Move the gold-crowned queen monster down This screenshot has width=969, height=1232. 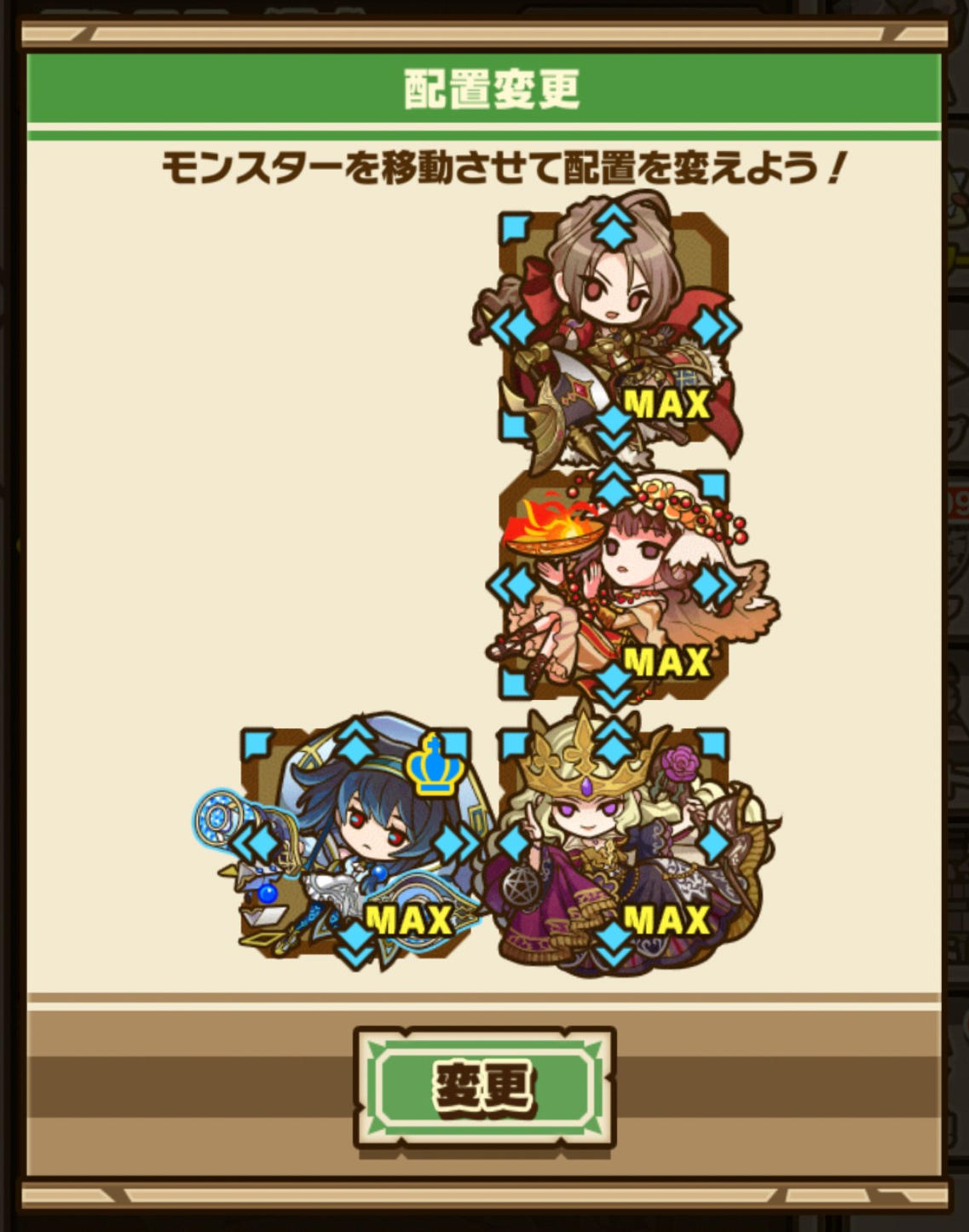coord(614,944)
